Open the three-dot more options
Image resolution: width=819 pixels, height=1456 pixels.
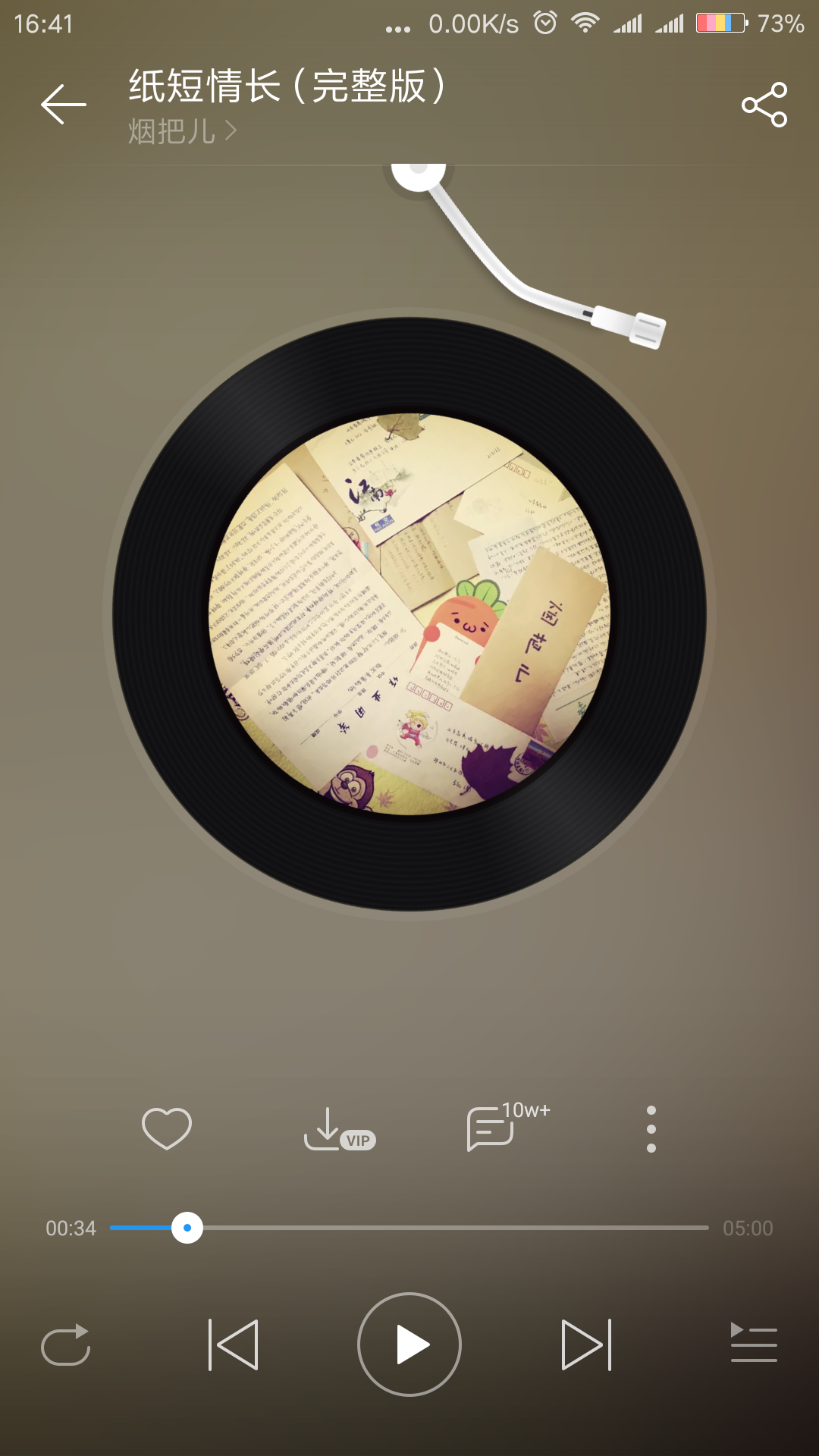pos(651,1129)
